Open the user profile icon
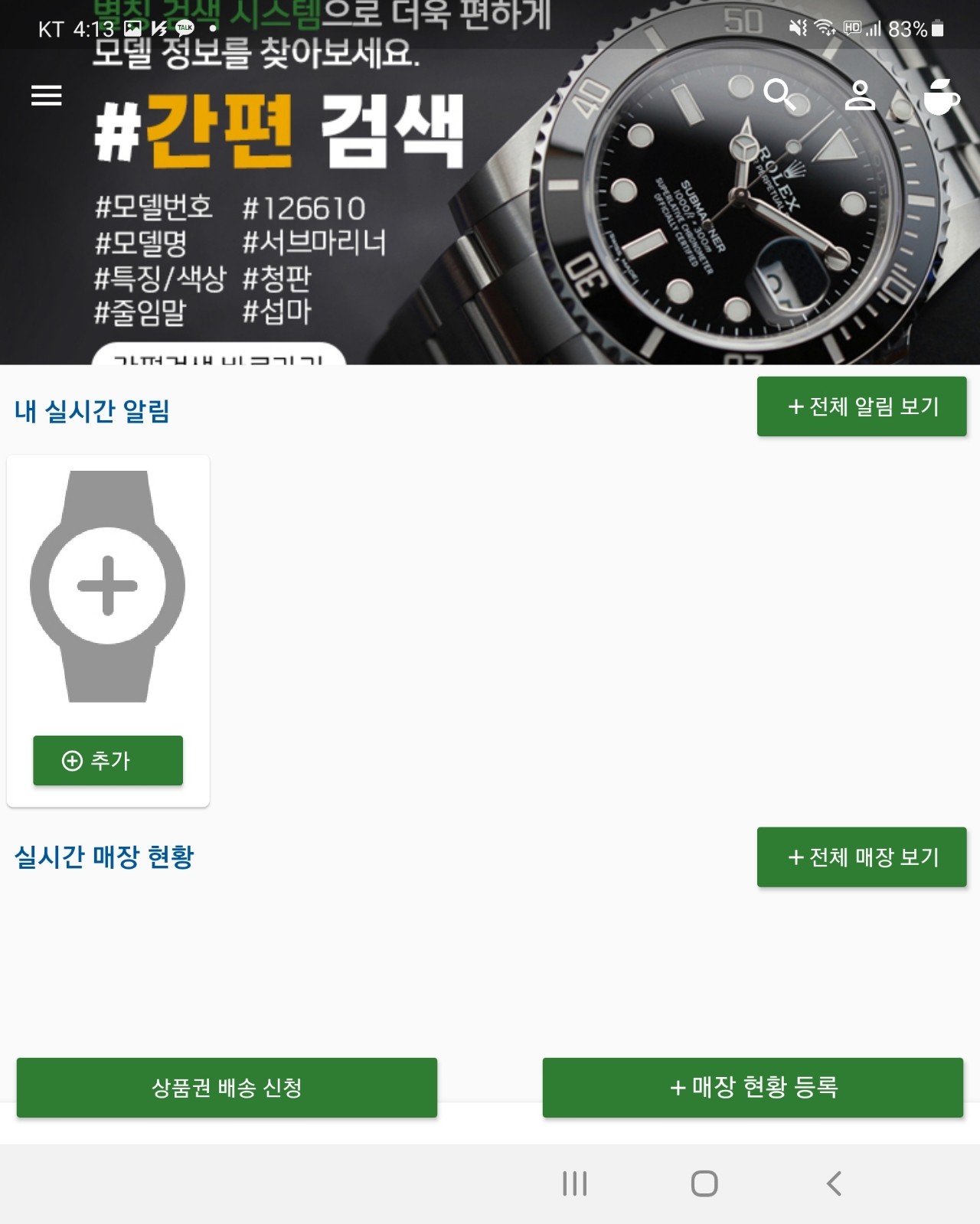 click(x=859, y=95)
